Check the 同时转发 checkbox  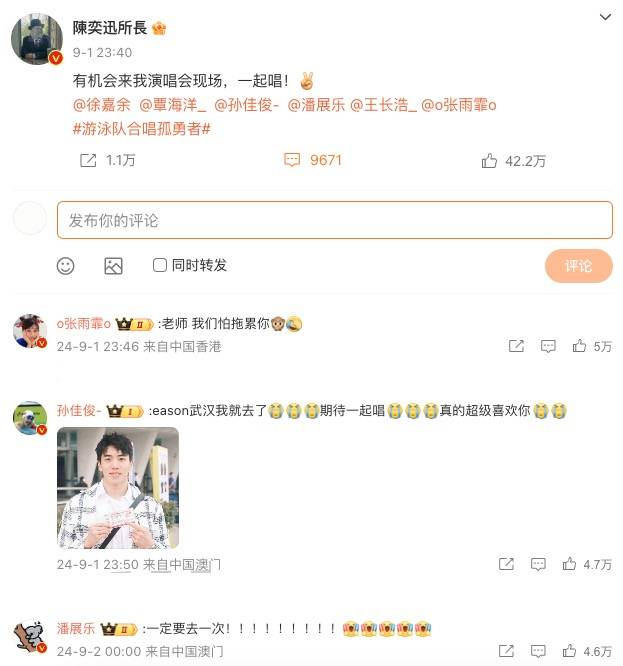pyautogui.click(x=160, y=265)
